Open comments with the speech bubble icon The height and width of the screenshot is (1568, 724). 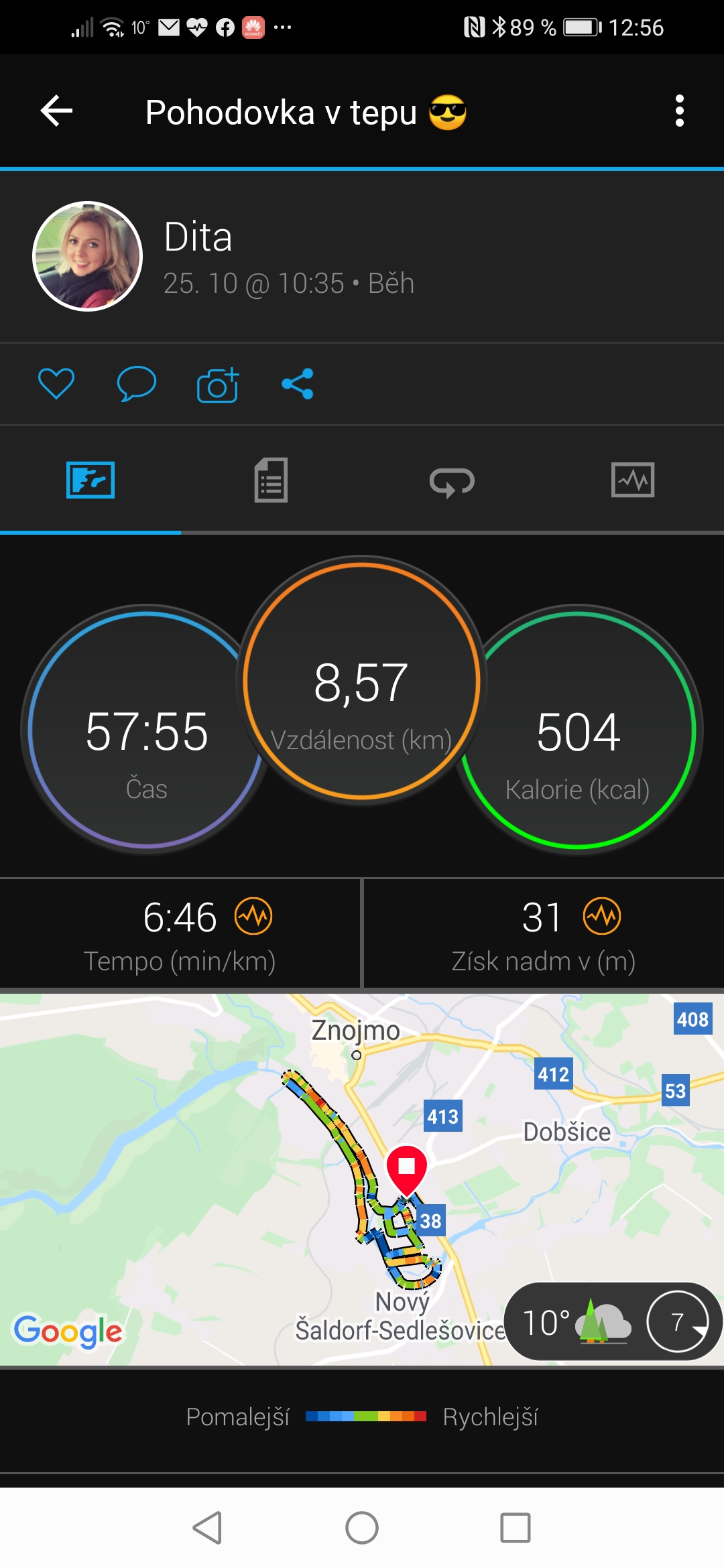pos(136,384)
